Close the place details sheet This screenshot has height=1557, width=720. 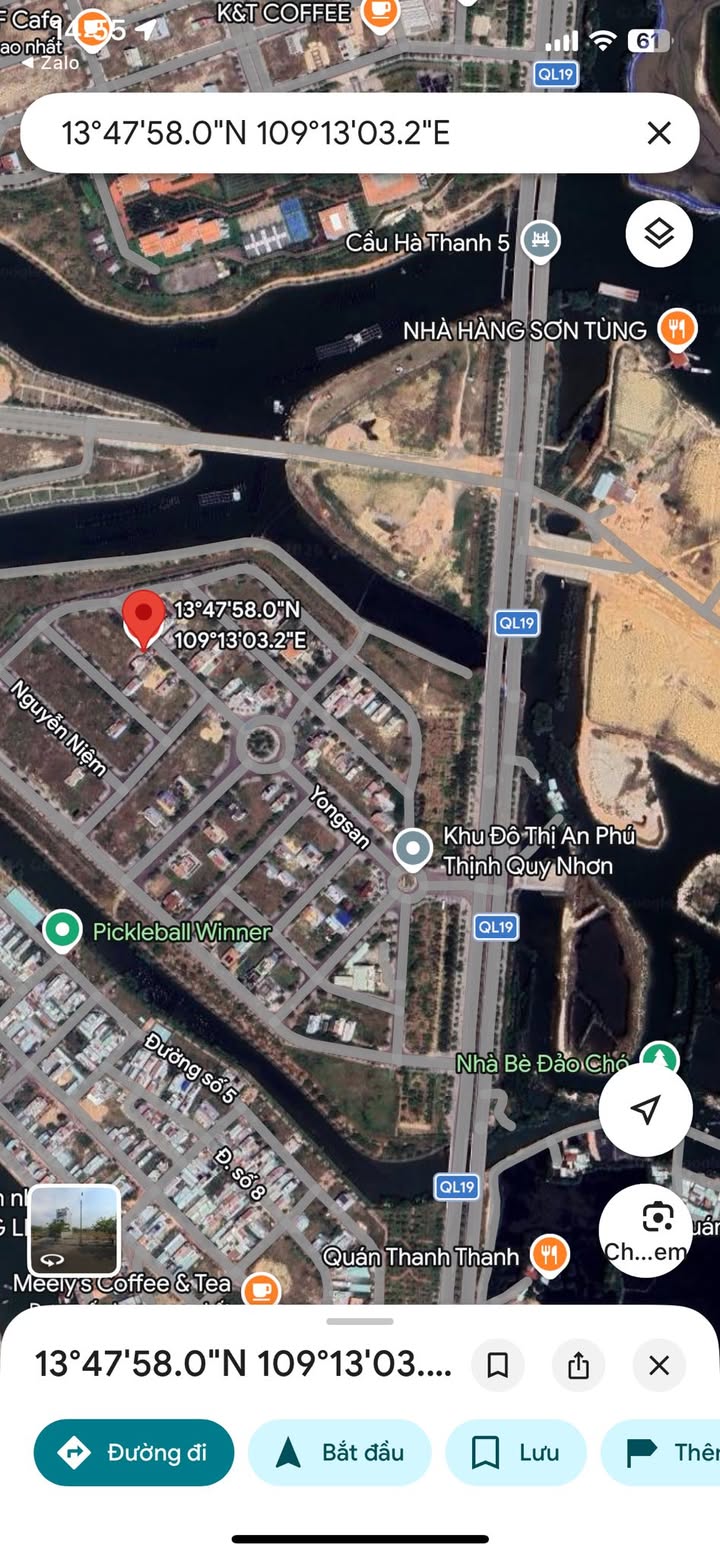pos(659,1365)
